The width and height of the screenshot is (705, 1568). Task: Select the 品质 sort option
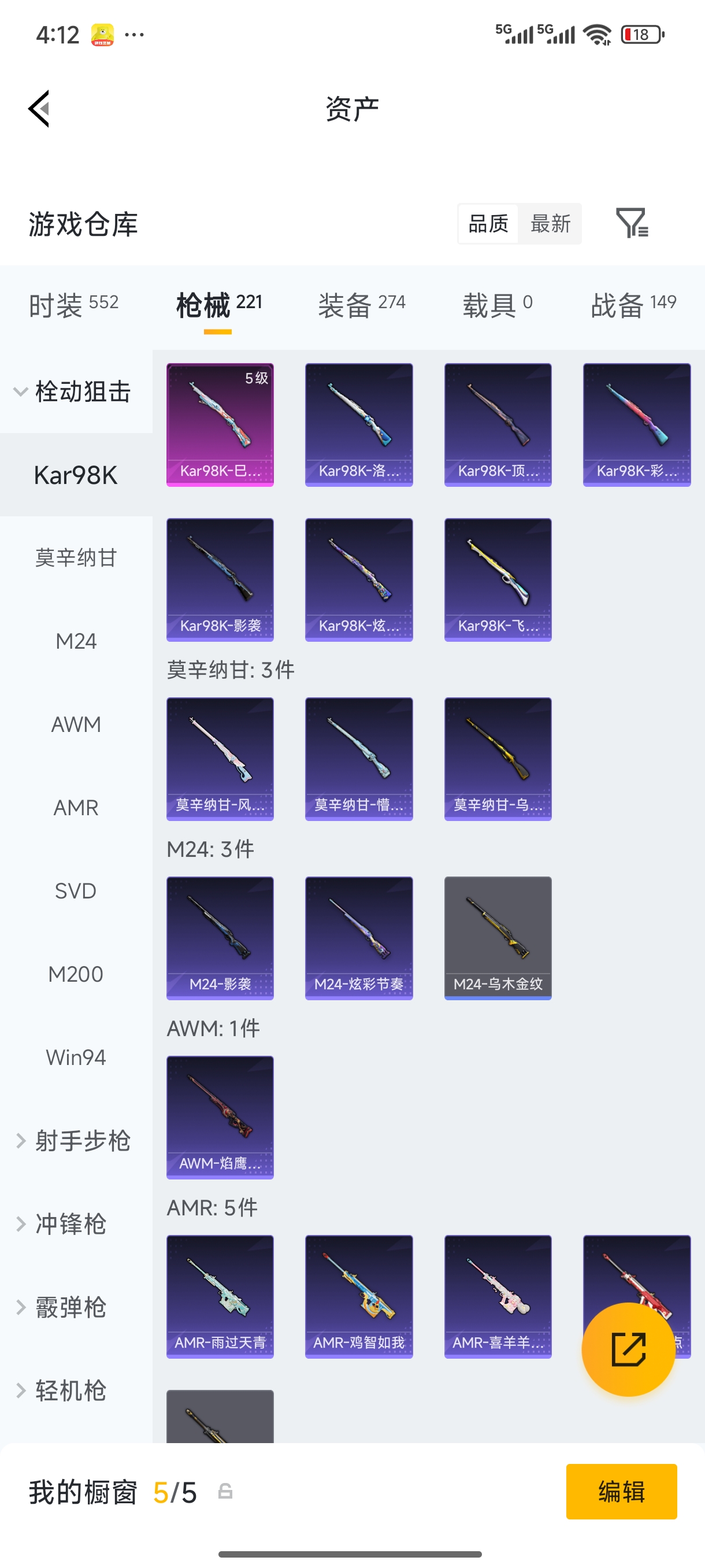click(488, 223)
